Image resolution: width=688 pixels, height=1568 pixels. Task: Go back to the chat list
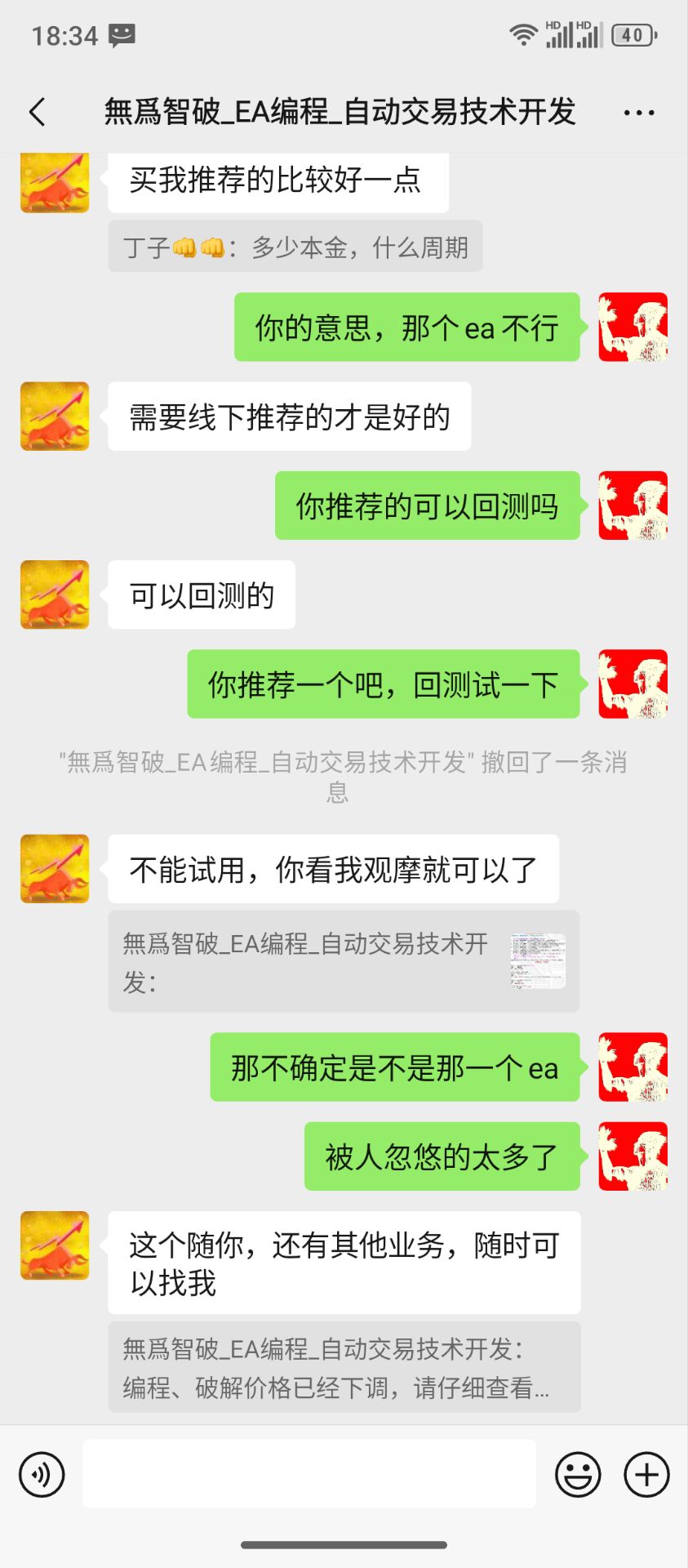click(38, 112)
